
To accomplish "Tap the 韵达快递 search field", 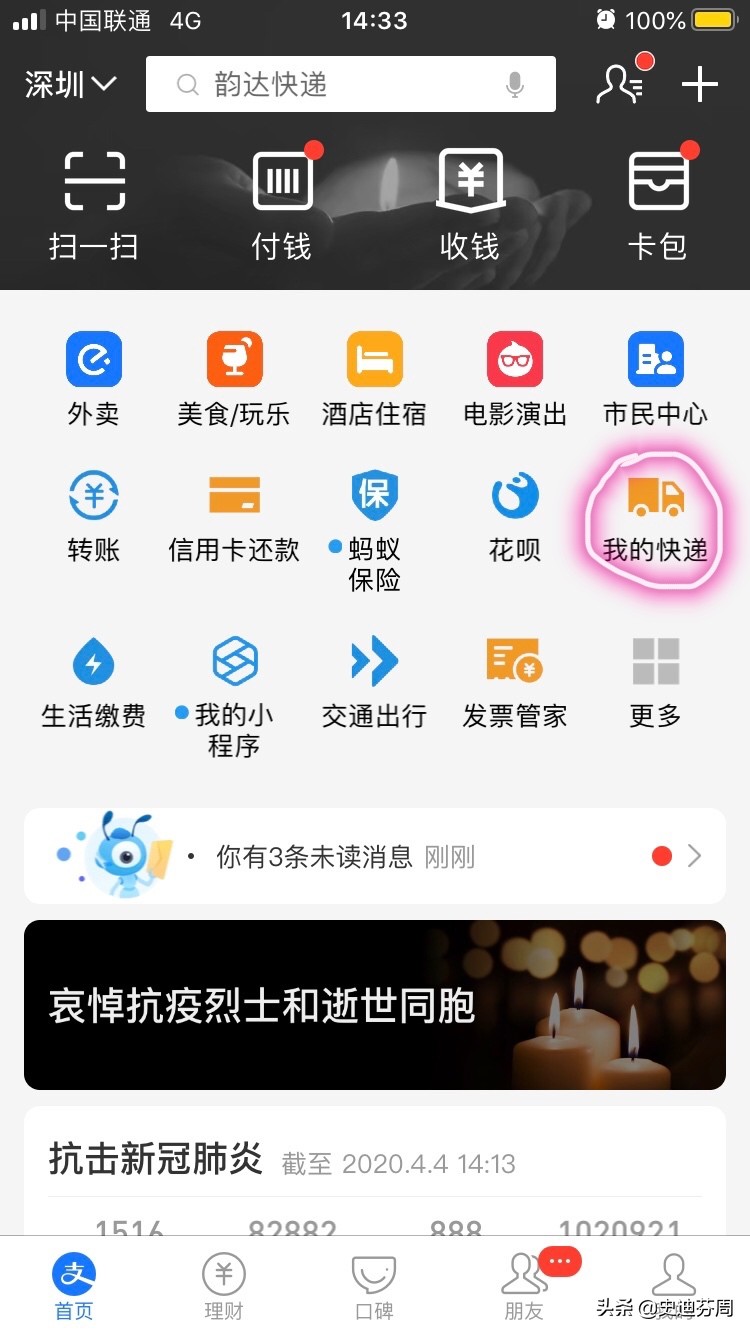I will click(x=350, y=84).
